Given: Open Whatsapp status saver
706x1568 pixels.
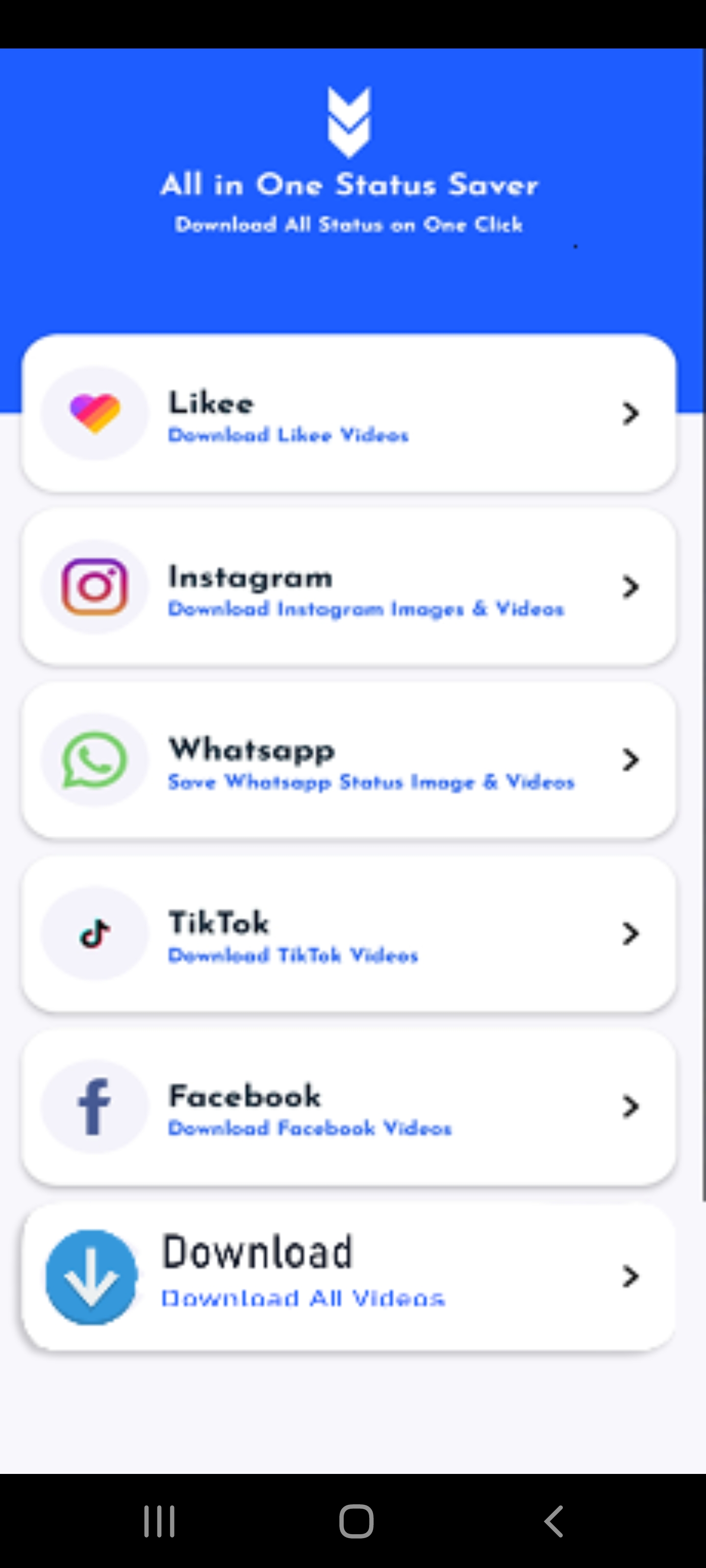Looking at the screenshot, I should pos(349,759).
